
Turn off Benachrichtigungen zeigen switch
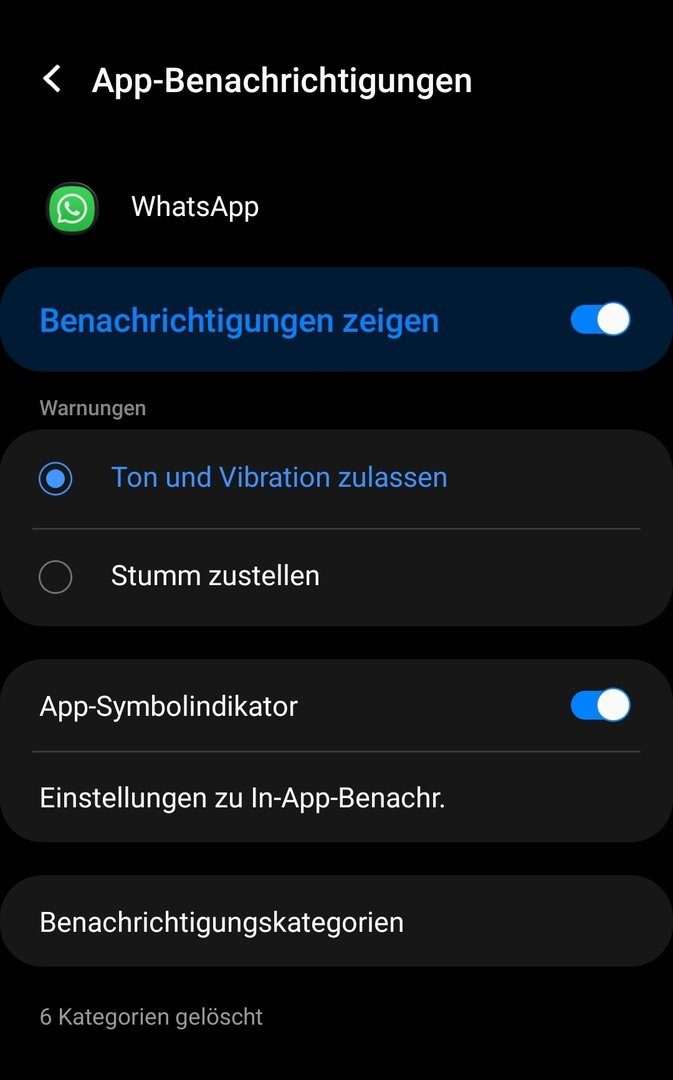point(600,320)
